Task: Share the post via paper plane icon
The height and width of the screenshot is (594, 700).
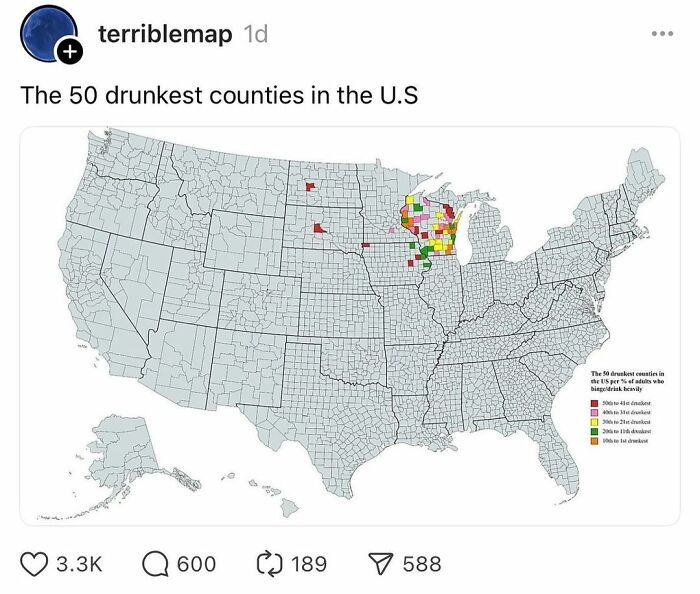Action: point(381,564)
